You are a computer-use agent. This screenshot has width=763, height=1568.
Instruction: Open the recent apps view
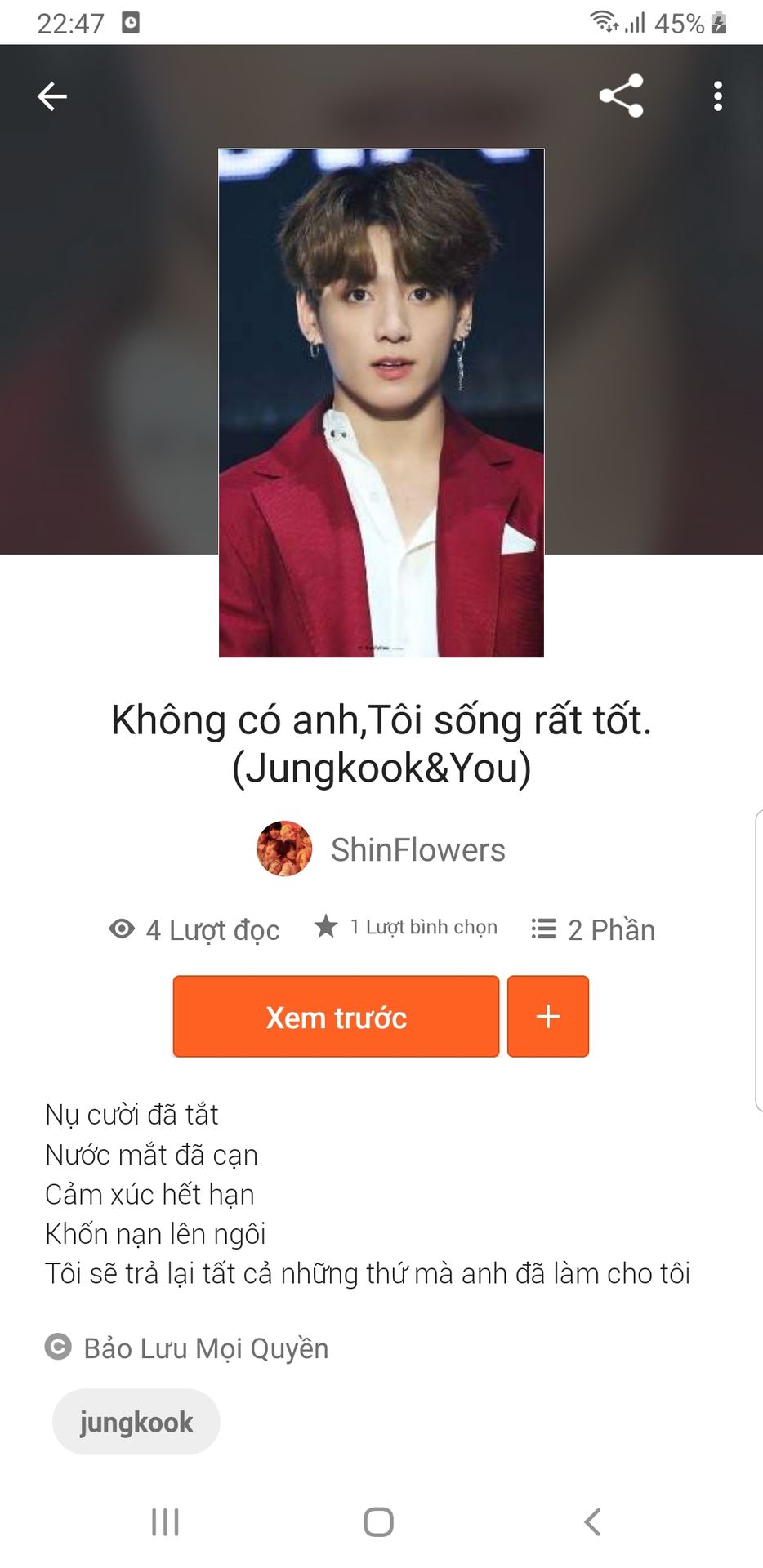coord(165,1521)
